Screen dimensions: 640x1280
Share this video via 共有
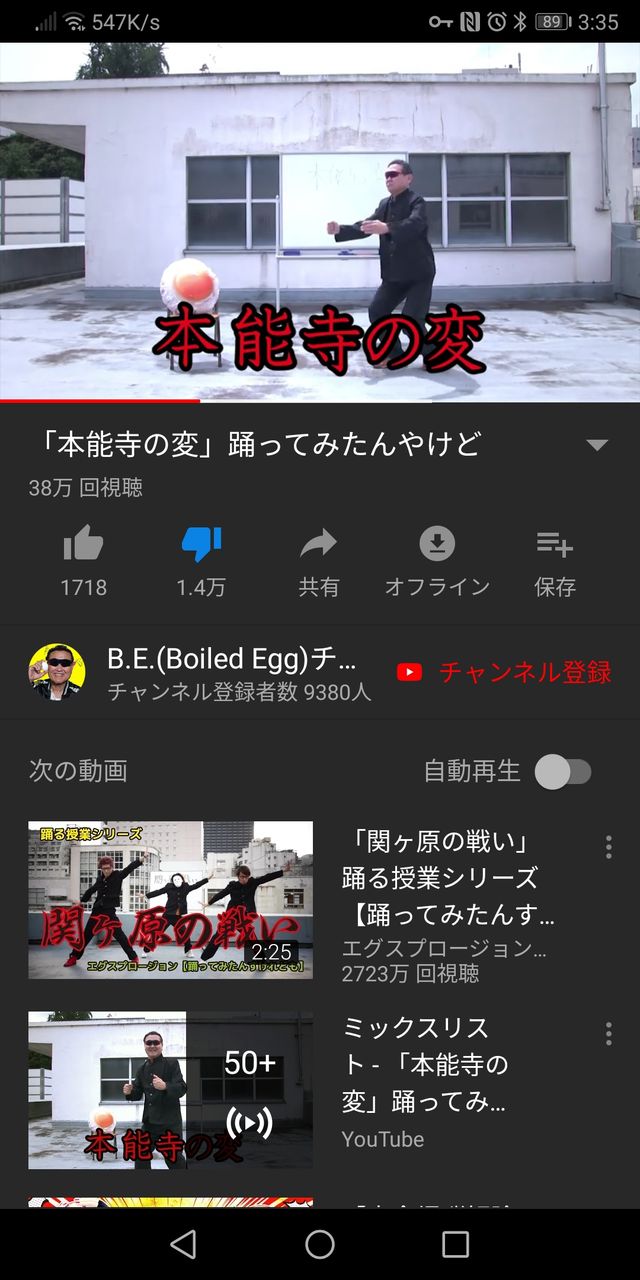click(x=319, y=562)
